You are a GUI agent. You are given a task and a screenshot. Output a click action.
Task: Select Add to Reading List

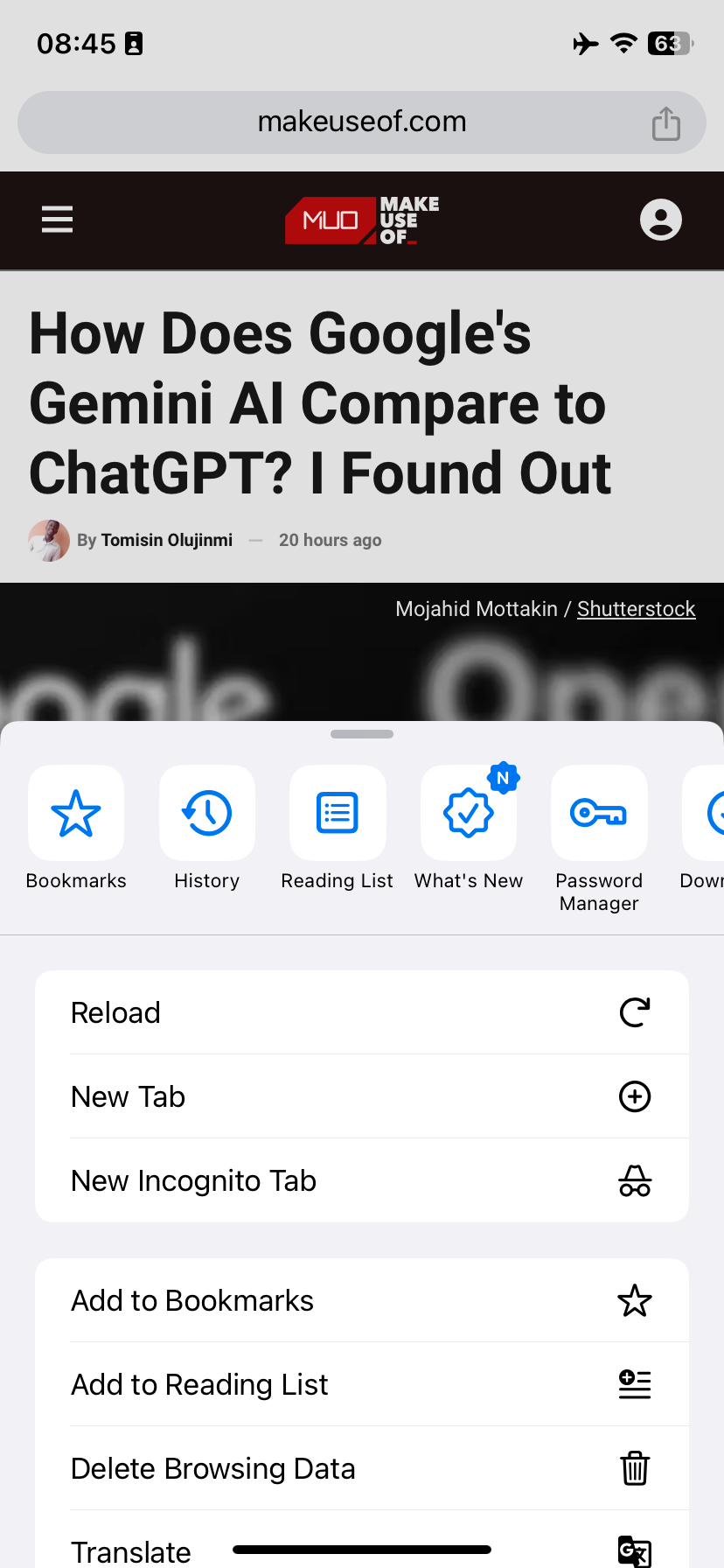[362, 1384]
